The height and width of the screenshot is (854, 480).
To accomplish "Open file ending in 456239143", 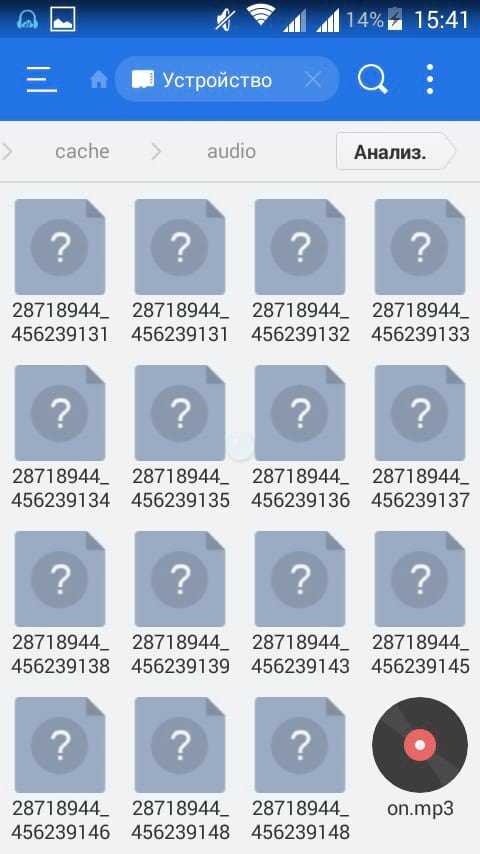I will coord(300,604).
